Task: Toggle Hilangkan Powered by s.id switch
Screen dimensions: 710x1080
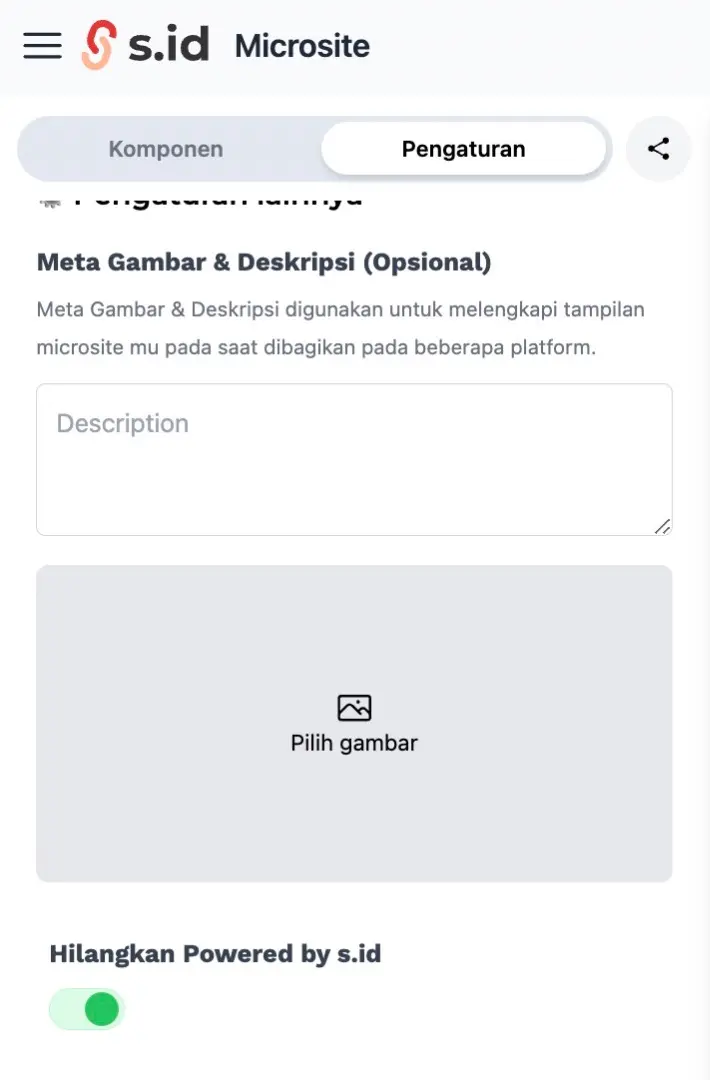Action: pyautogui.click(x=87, y=1009)
